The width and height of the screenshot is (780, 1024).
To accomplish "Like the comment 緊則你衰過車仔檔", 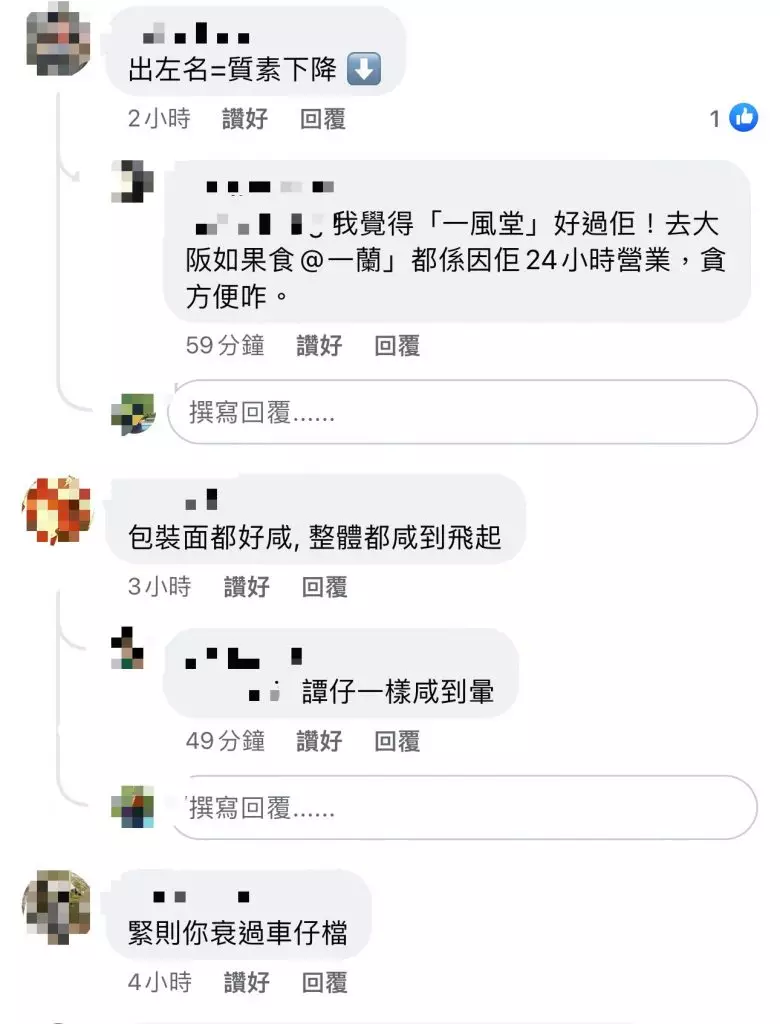I will 246,982.
